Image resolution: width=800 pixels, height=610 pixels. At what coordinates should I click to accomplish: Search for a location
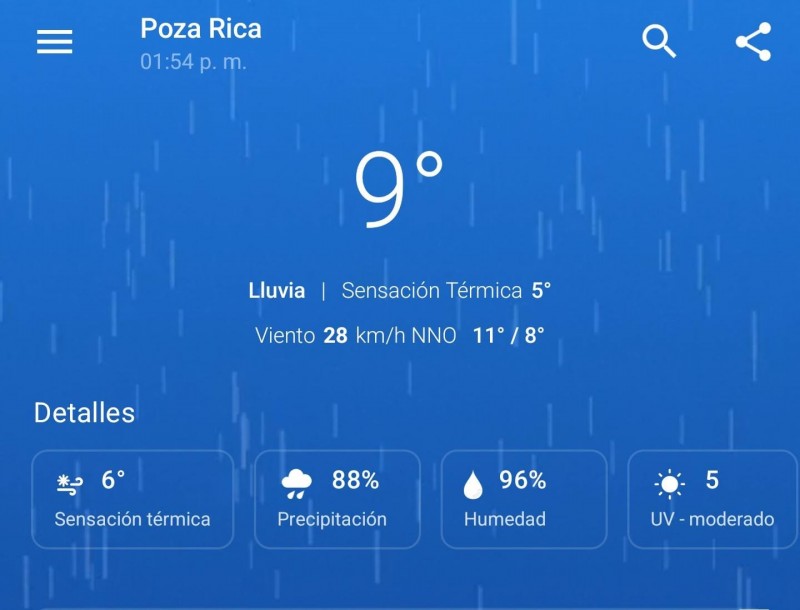coord(659,41)
